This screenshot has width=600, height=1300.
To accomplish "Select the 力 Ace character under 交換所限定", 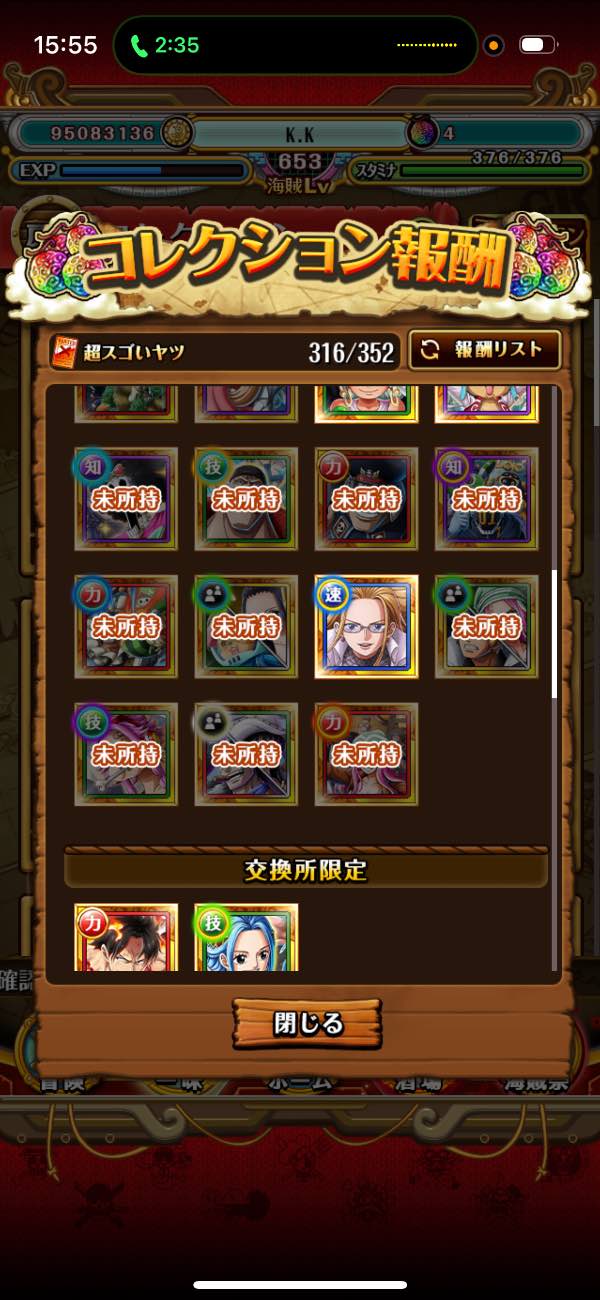I will 126,937.
